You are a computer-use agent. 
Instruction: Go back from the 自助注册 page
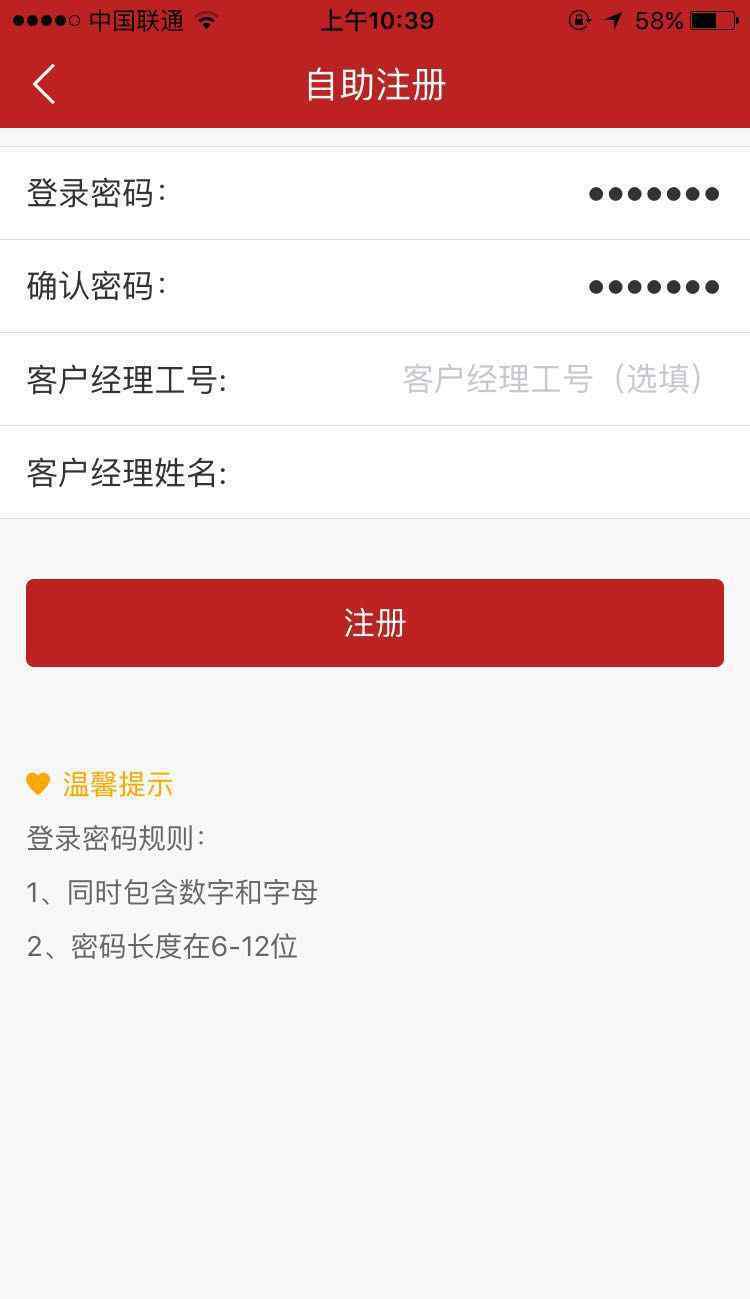[x=44, y=84]
